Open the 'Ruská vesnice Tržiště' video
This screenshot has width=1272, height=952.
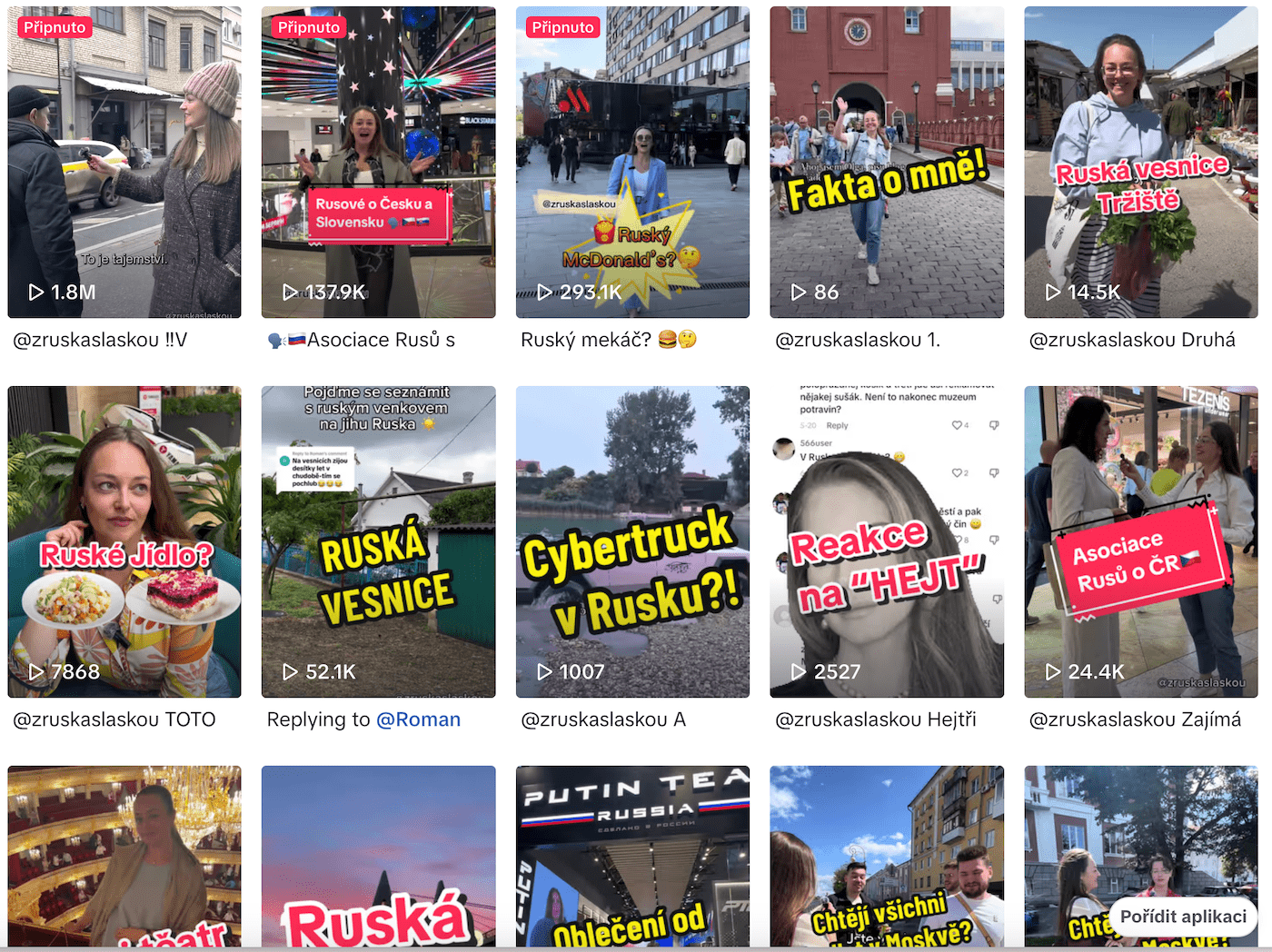coord(1140,162)
